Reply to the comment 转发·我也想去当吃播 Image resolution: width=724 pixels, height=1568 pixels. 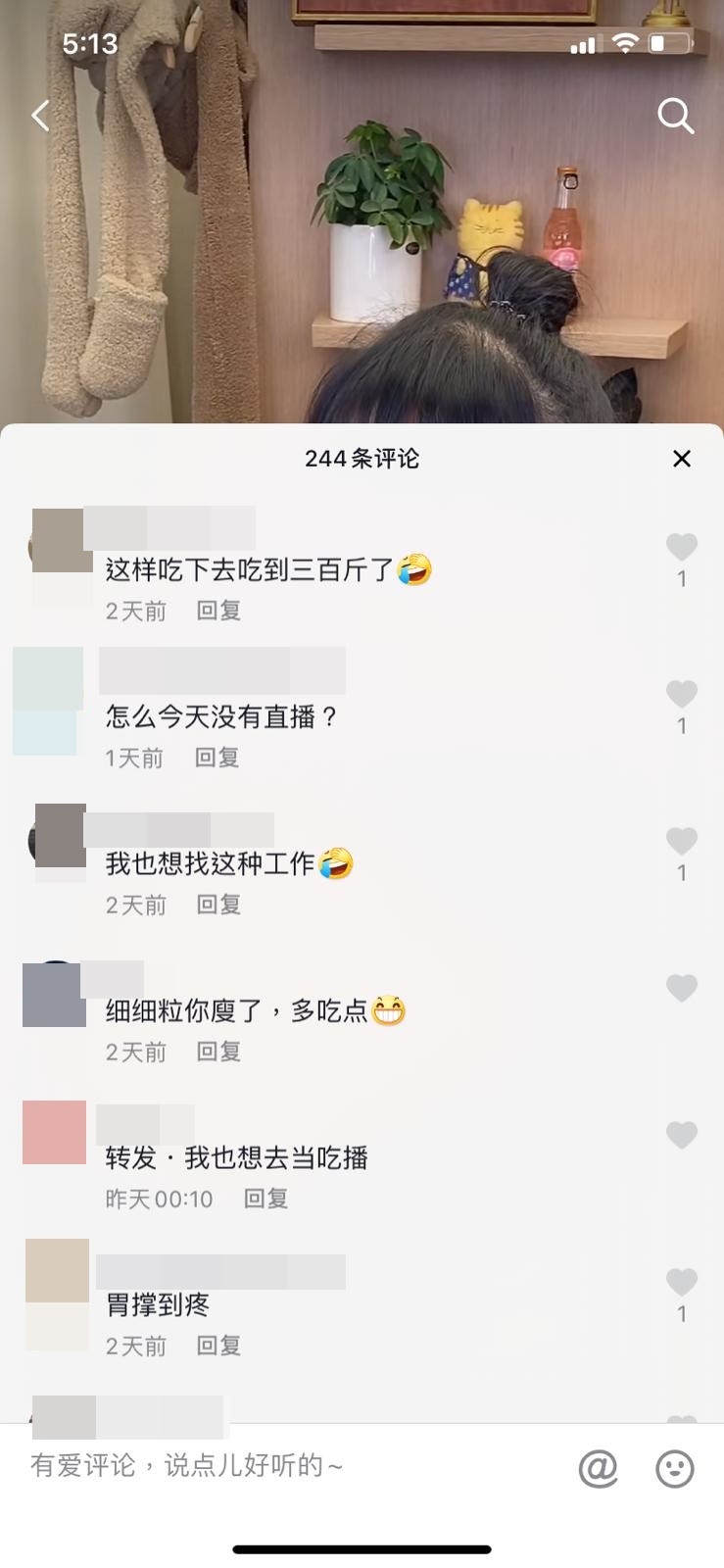[x=265, y=1199]
